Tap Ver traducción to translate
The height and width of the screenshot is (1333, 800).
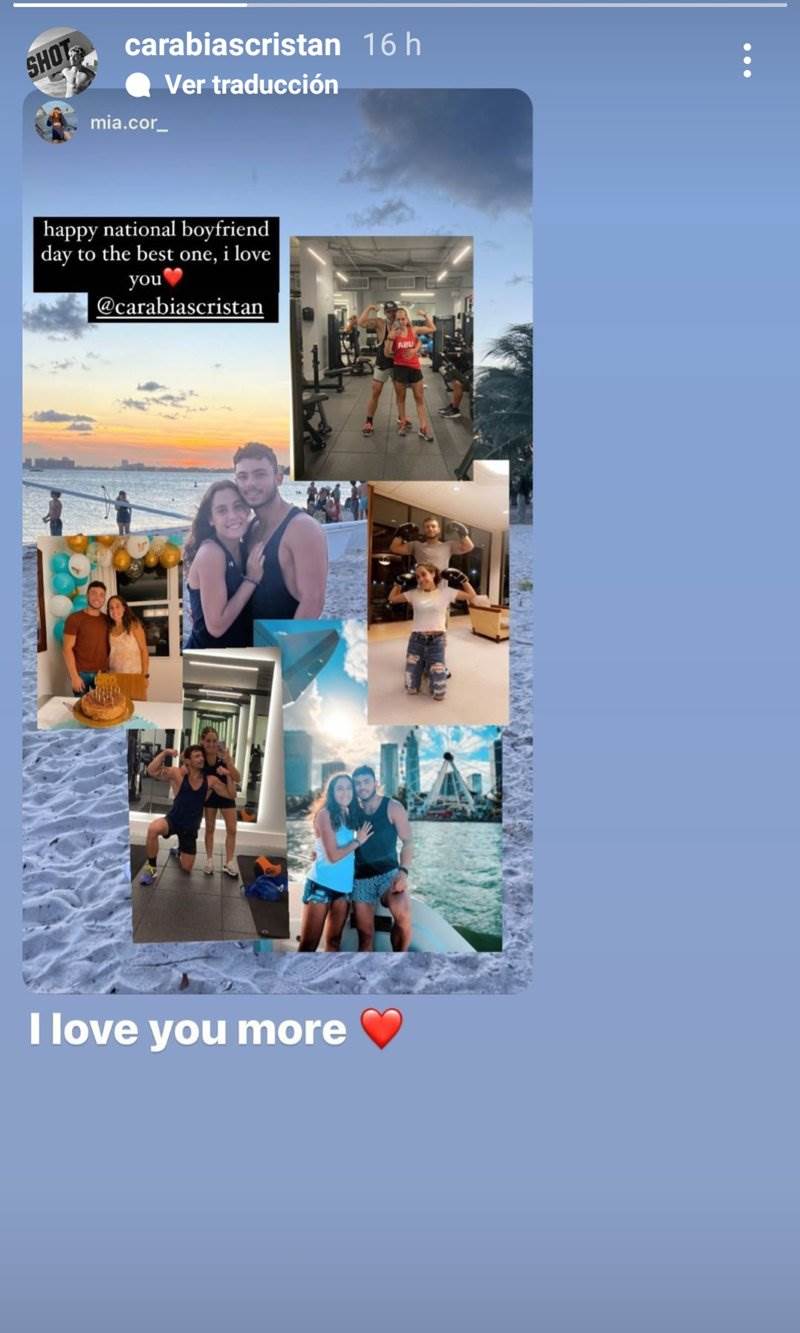click(x=250, y=85)
